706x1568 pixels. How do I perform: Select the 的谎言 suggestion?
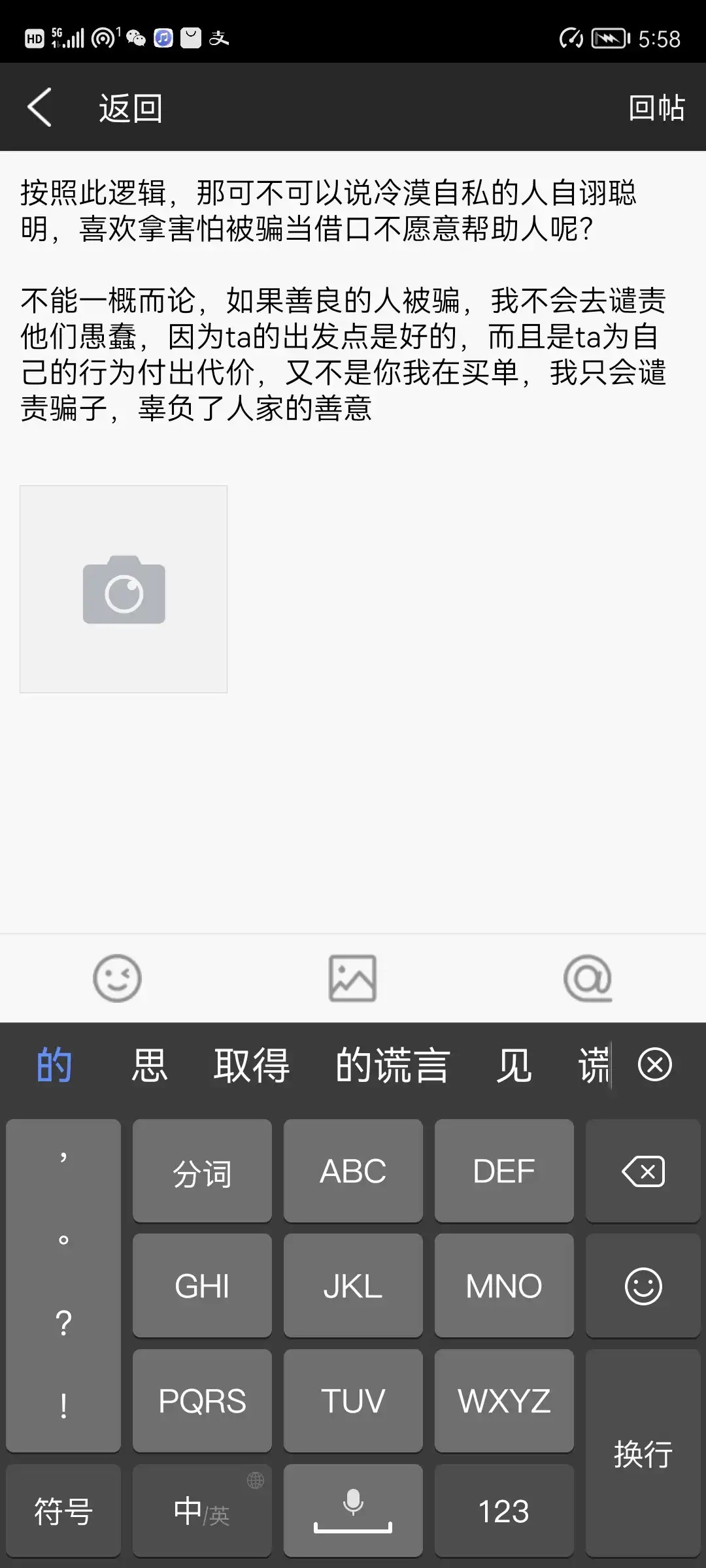coord(392,1065)
